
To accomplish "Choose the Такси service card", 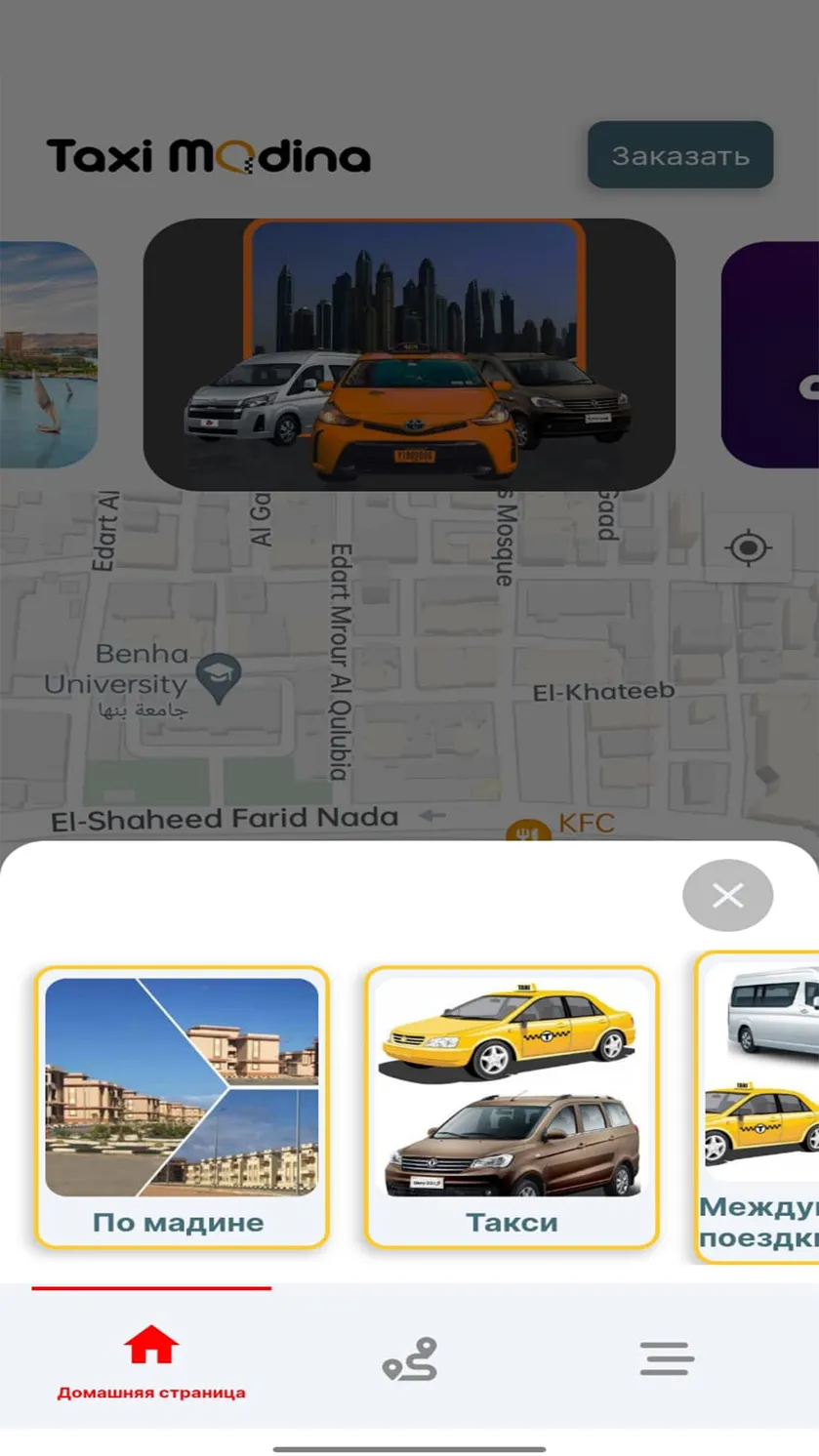I will [512, 1107].
